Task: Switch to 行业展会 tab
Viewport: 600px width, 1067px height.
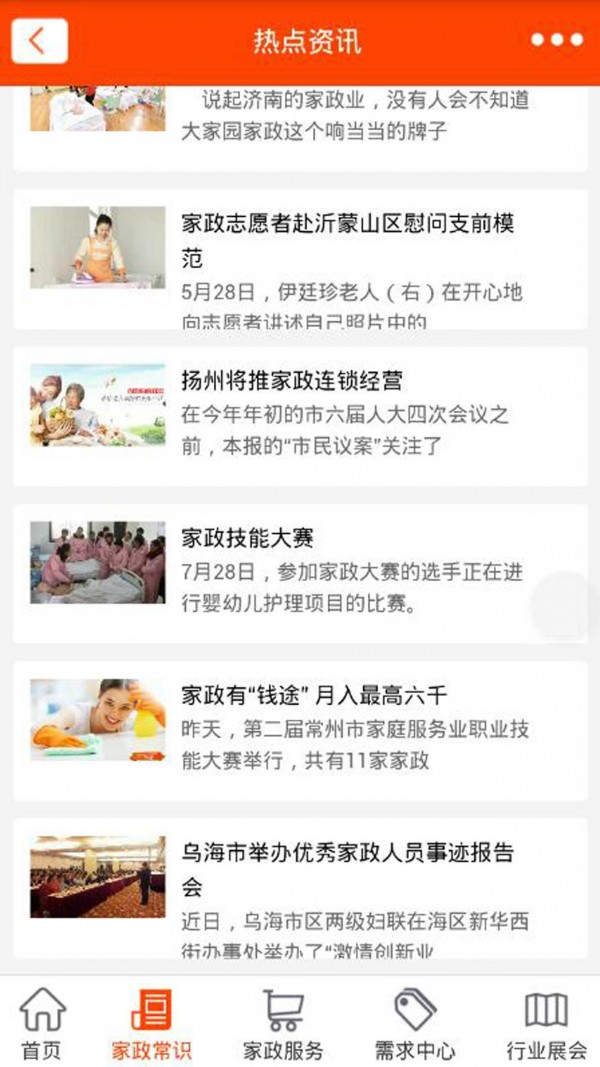Action: 546,1023
